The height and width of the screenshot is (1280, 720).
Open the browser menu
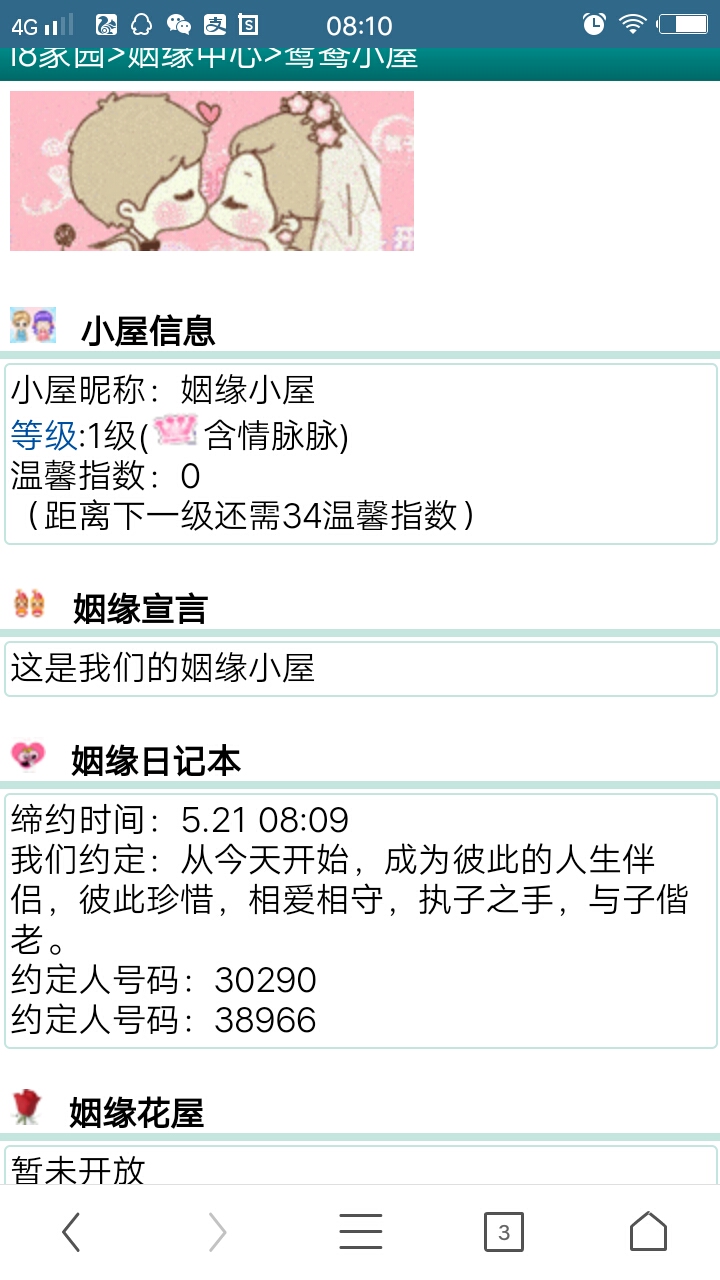(360, 1232)
